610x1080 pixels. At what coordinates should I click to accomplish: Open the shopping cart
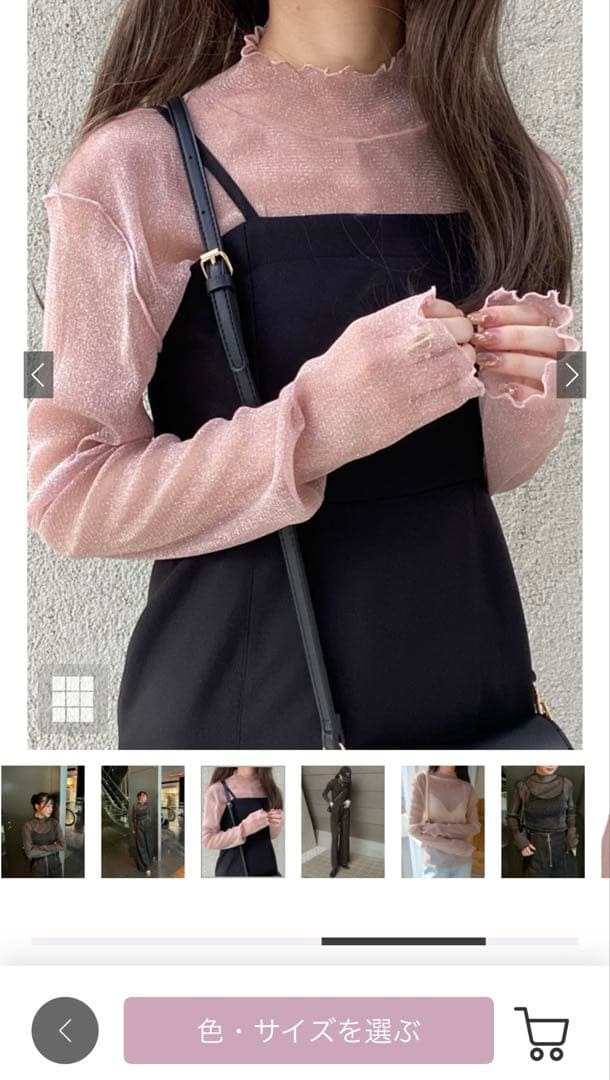542,1032
